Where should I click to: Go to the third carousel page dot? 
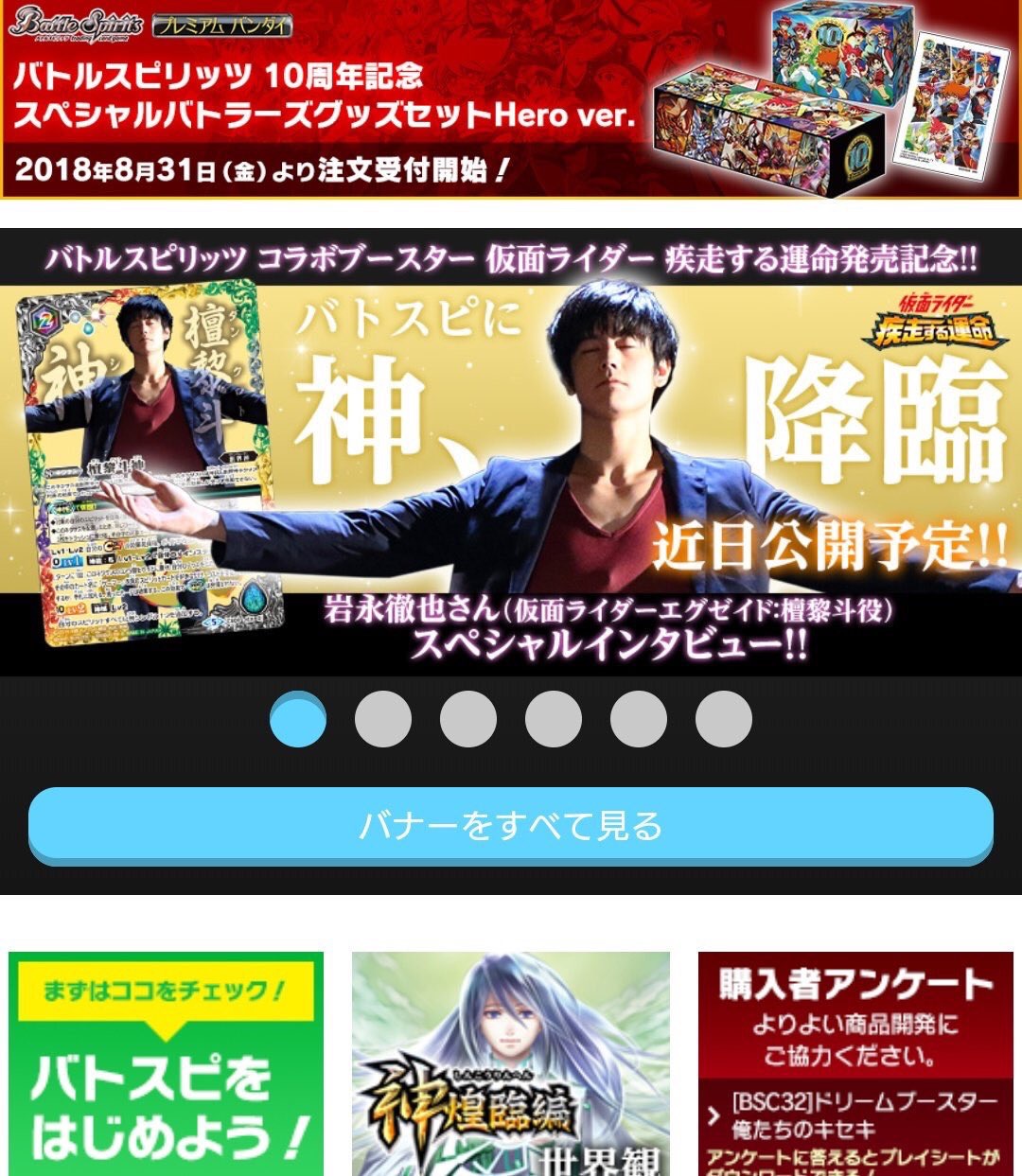tap(468, 719)
